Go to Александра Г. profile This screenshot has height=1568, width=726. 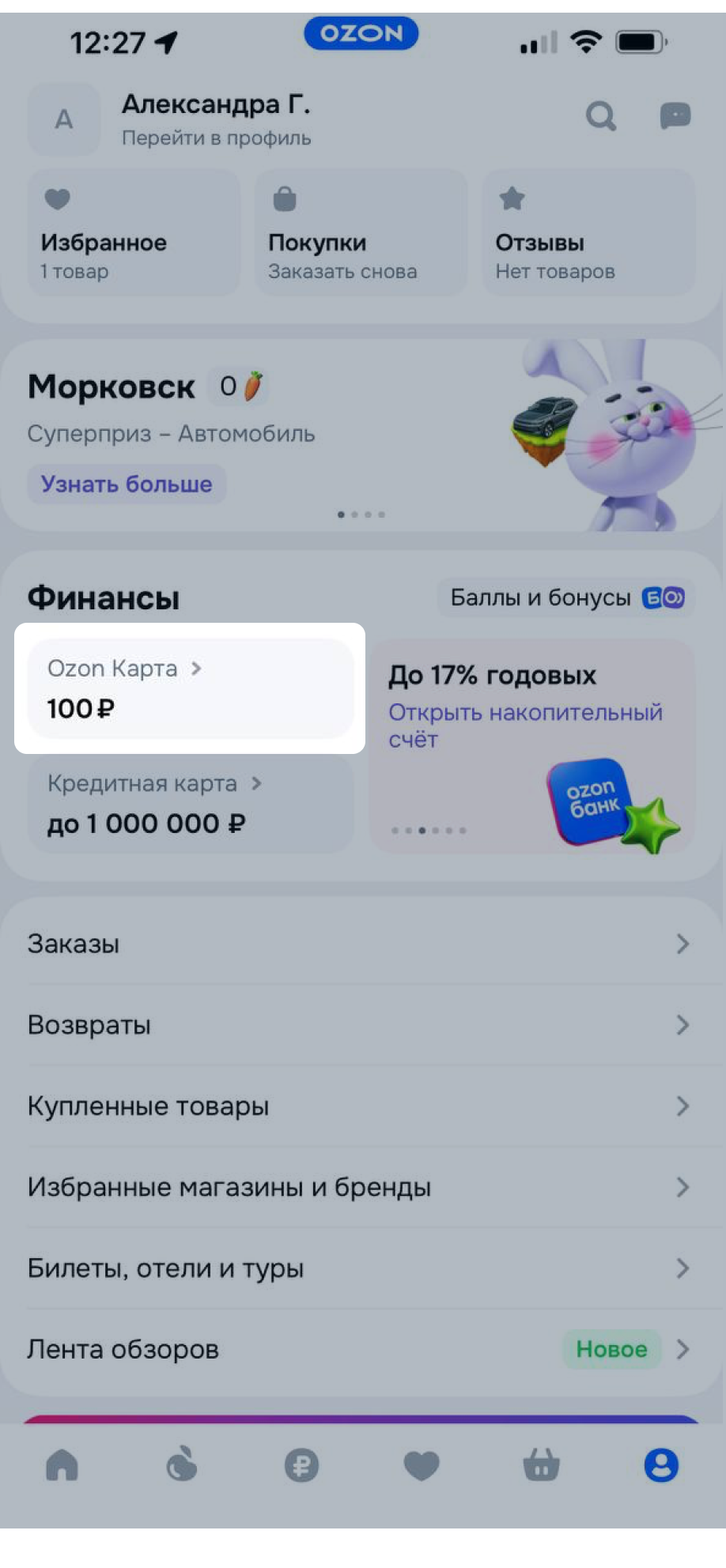point(215,119)
